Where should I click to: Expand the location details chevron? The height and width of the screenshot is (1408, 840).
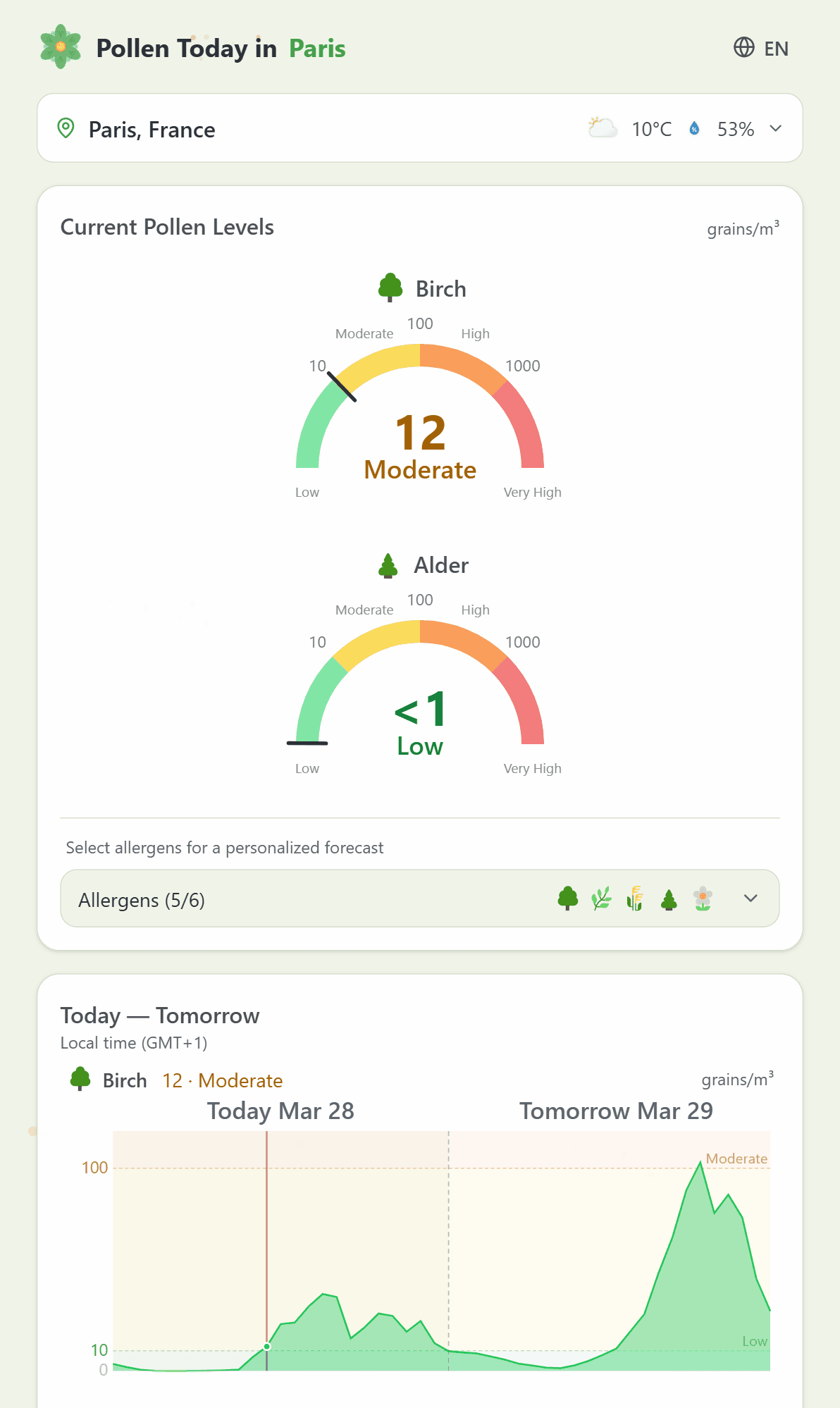point(776,129)
